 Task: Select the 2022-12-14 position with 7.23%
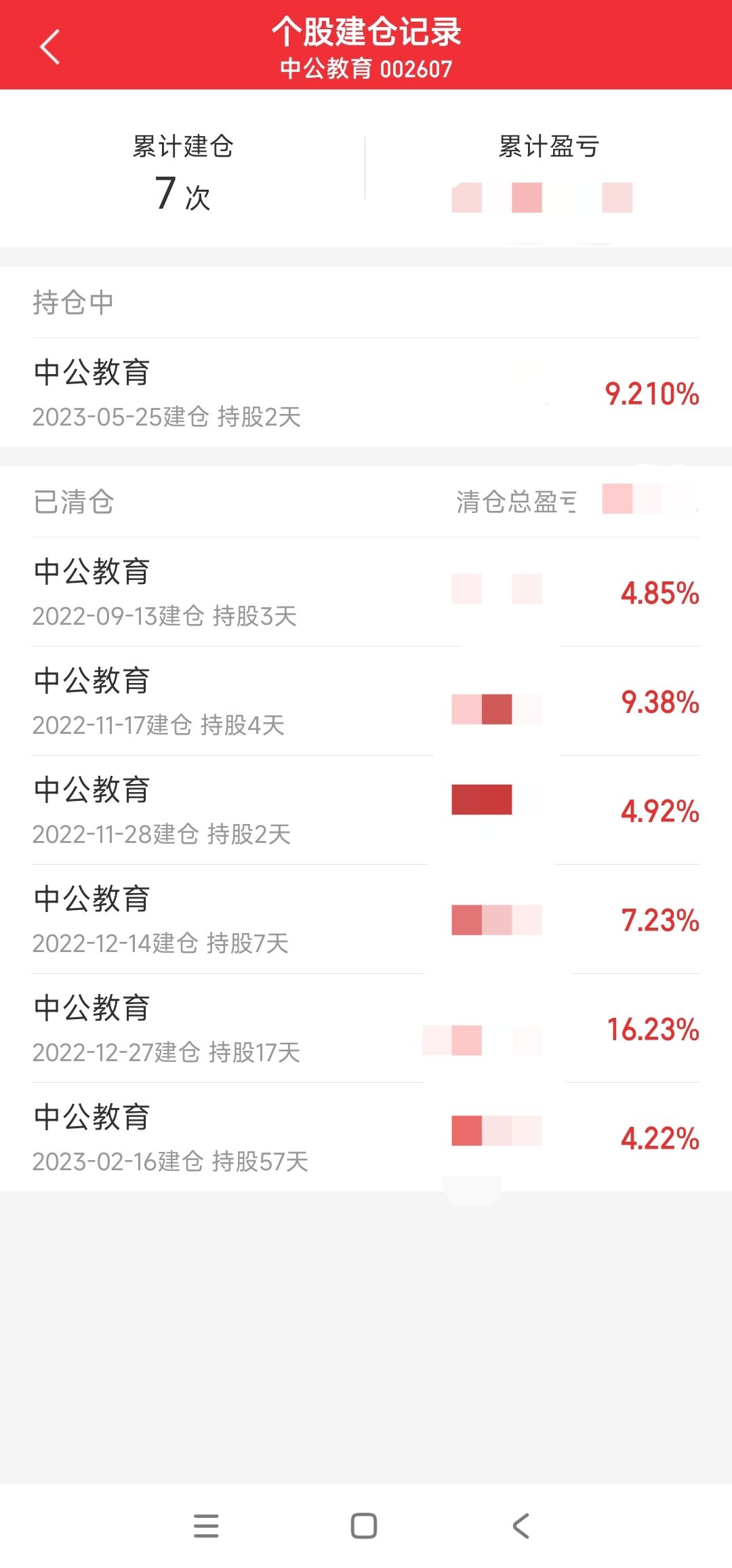coord(366,920)
